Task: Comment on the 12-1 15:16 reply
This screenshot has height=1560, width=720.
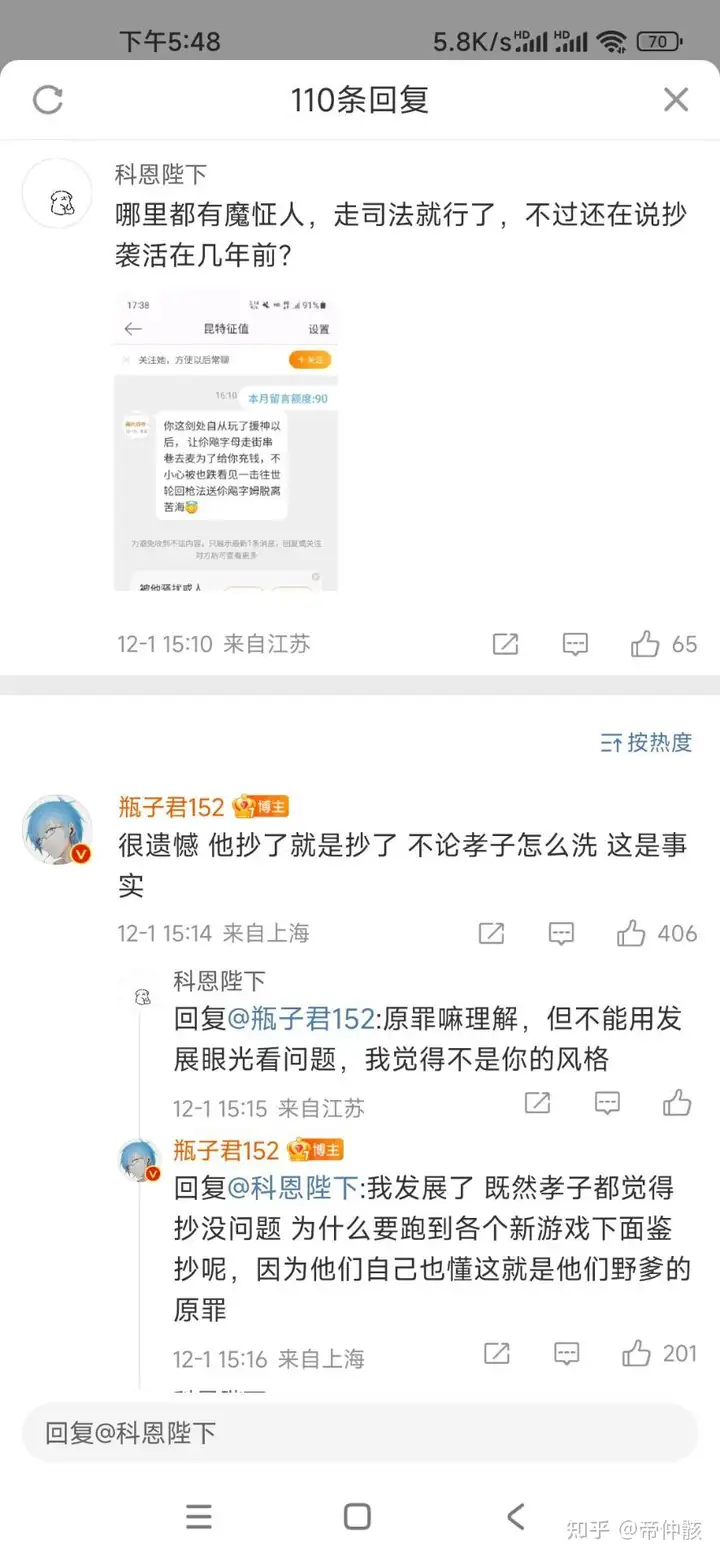Action: [567, 1353]
